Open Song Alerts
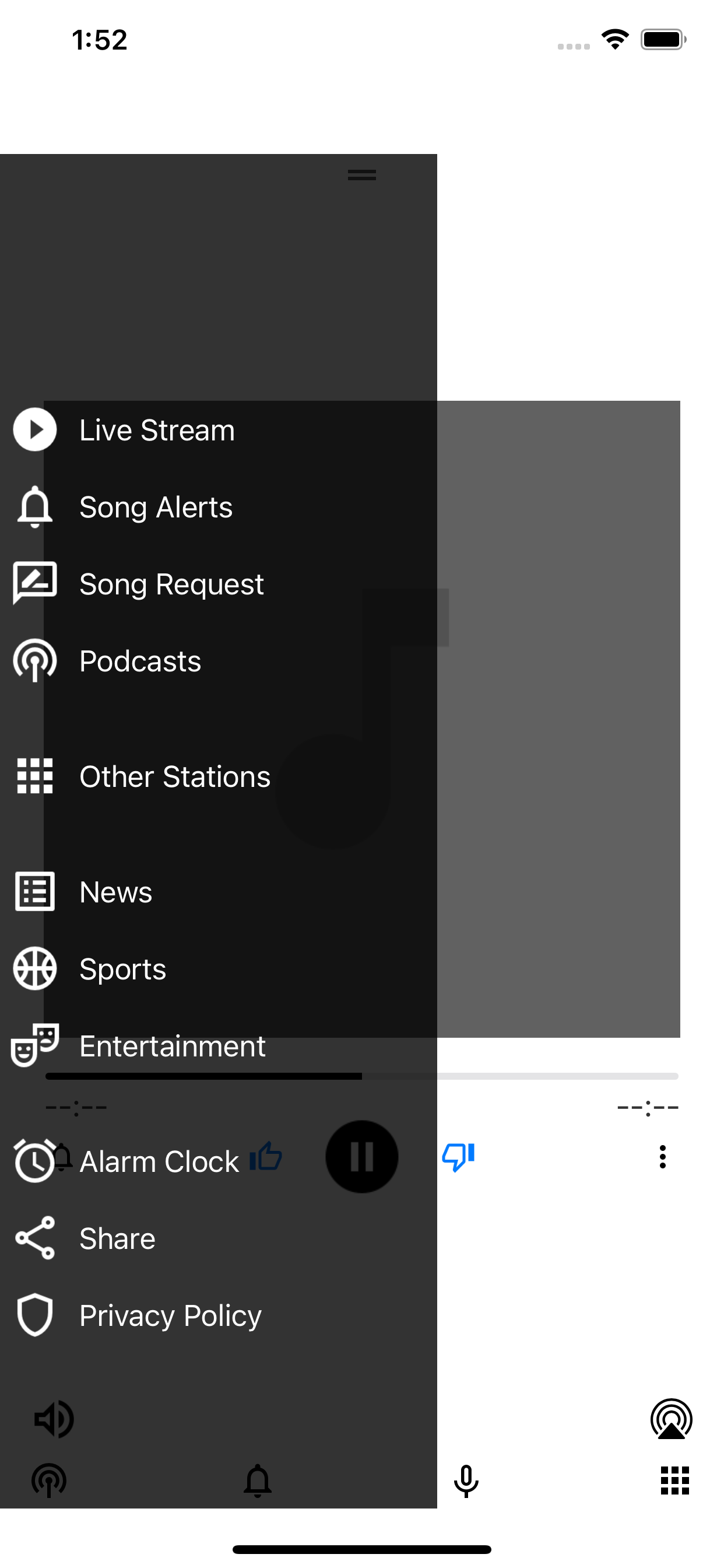Image resolution: width=724 pixels, height=1568 pixels. pyautogui.click(x=219, y=507)
